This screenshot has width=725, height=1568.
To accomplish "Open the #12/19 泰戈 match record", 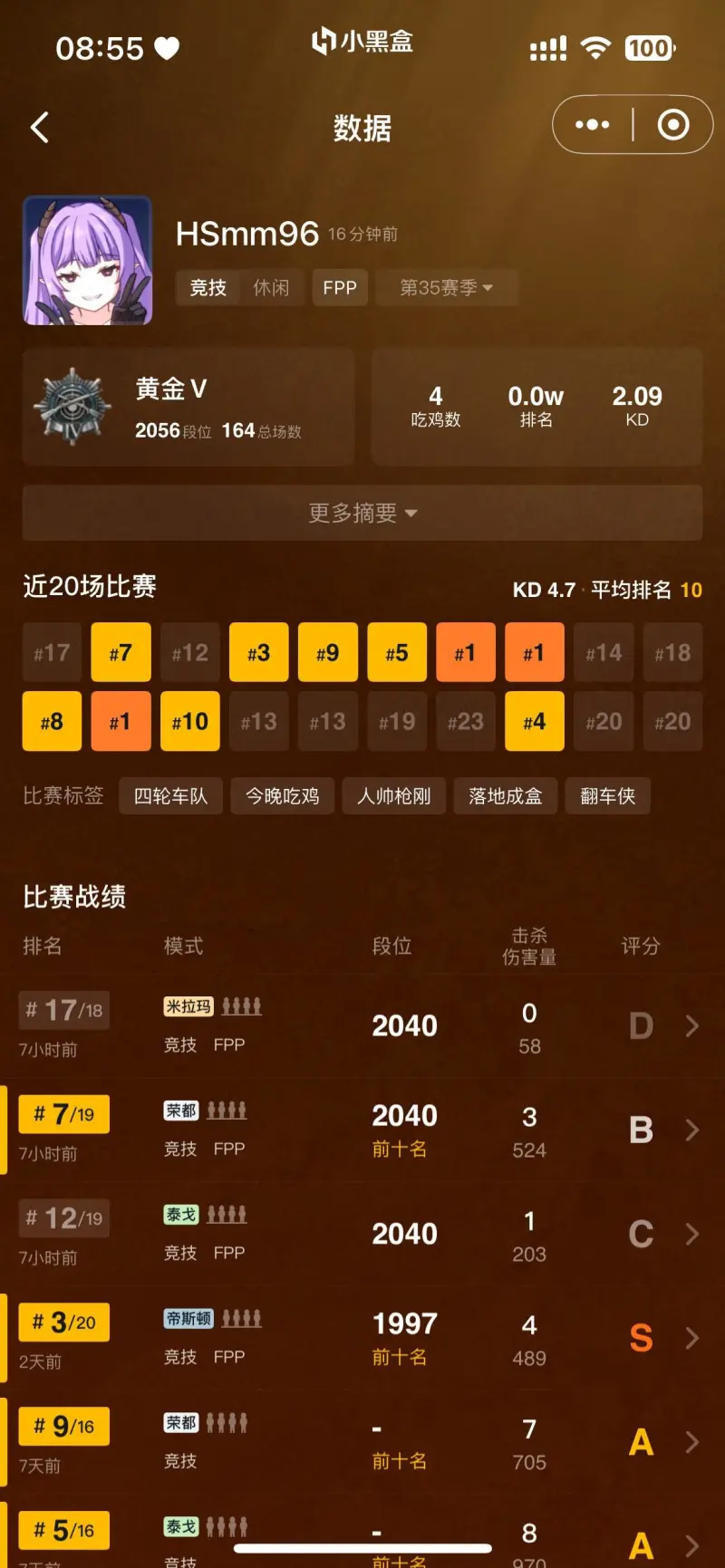I will (x=362, y=1235).
